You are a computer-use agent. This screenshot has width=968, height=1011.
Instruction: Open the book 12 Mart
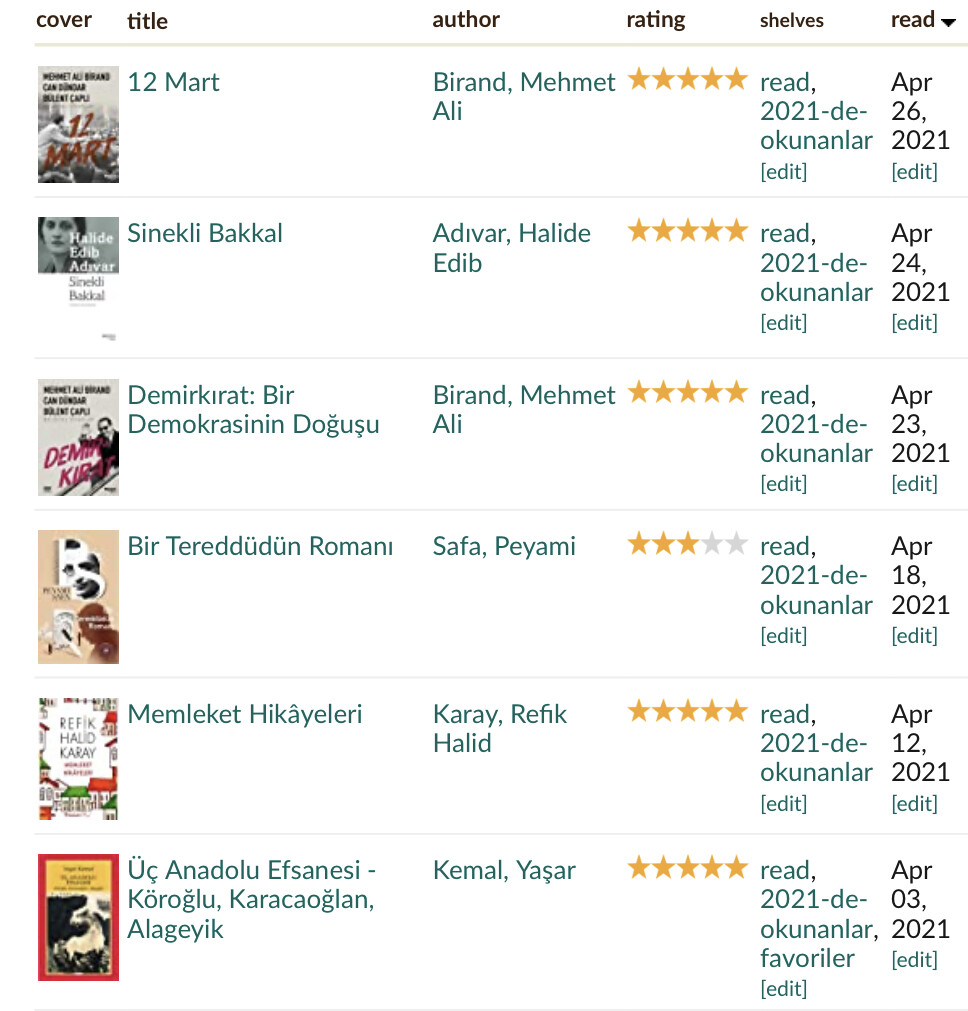pos(173,82)
